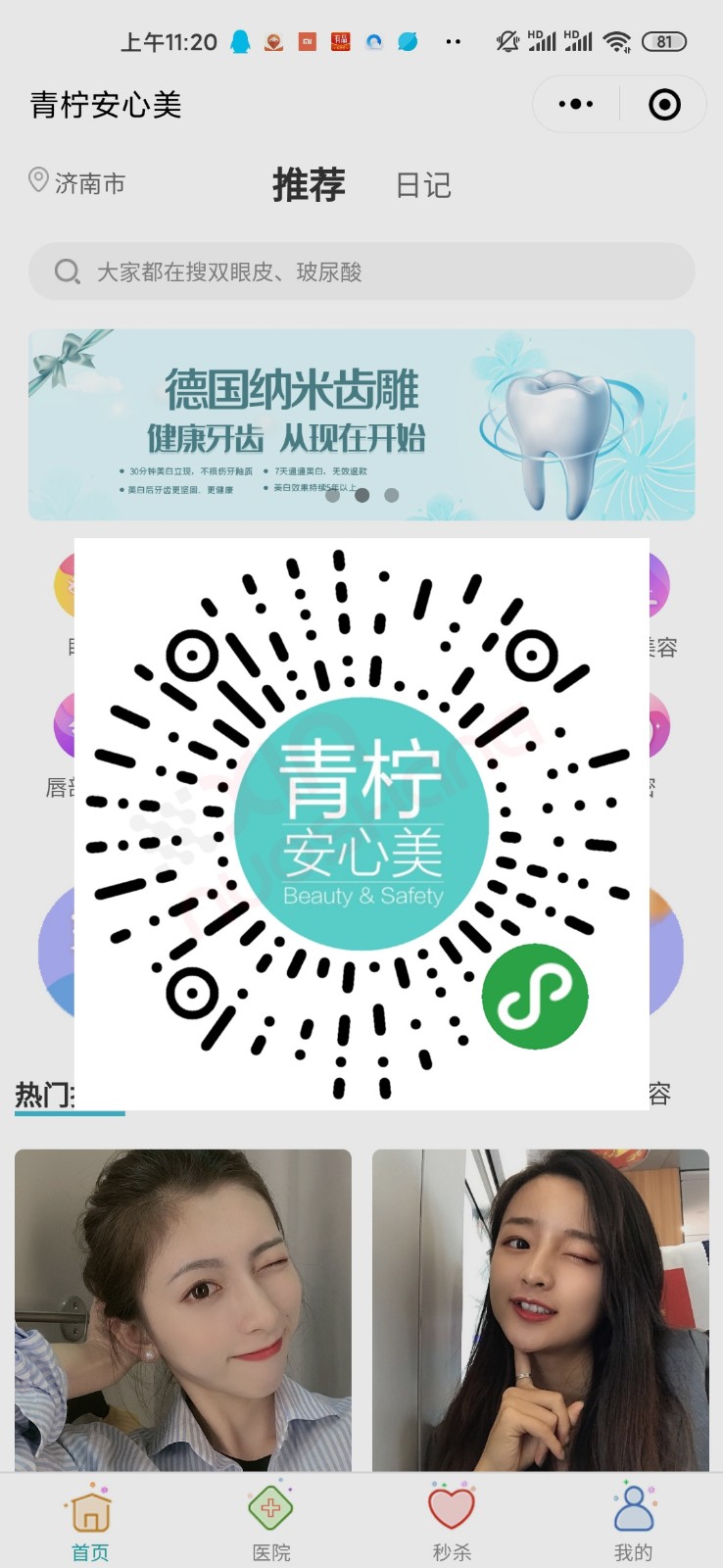The image size is (723, 1568).
Task: Open the search box for 双眼皮、玻尿酸
Action: tap(361, 271)
